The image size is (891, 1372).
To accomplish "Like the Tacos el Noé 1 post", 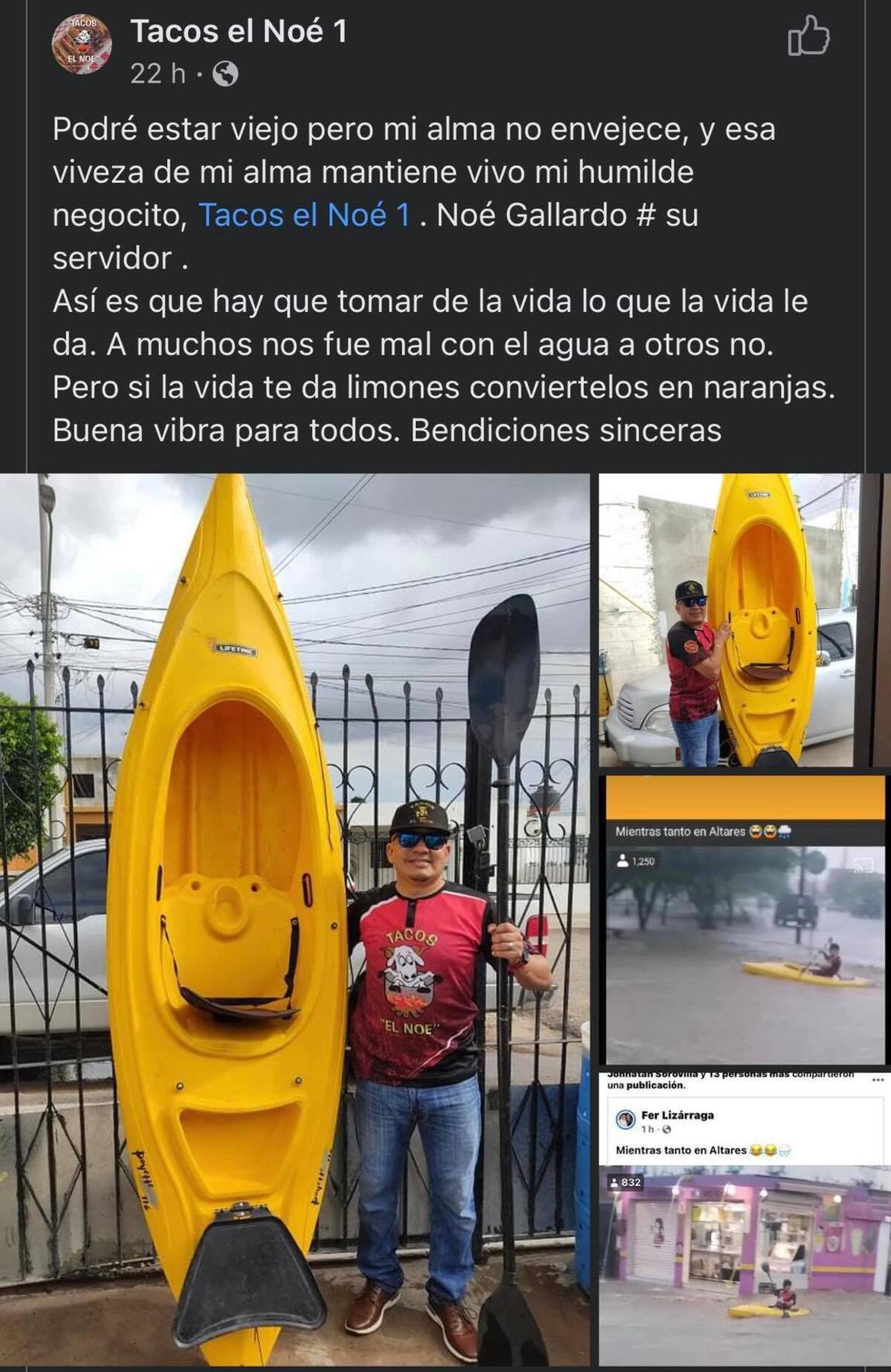I will coord(808,37).
